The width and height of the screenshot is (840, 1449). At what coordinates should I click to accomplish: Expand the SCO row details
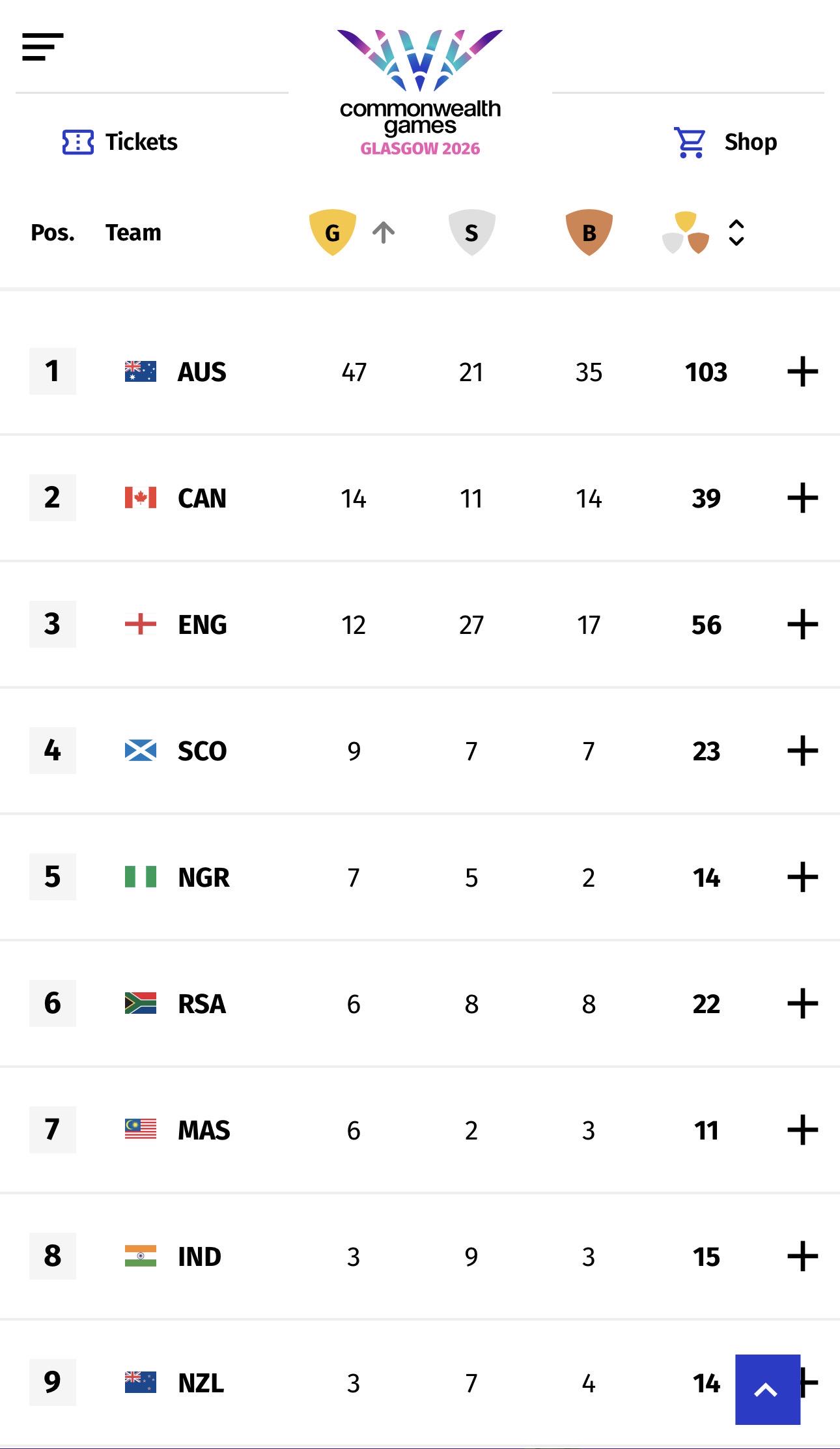click(803, 751)
